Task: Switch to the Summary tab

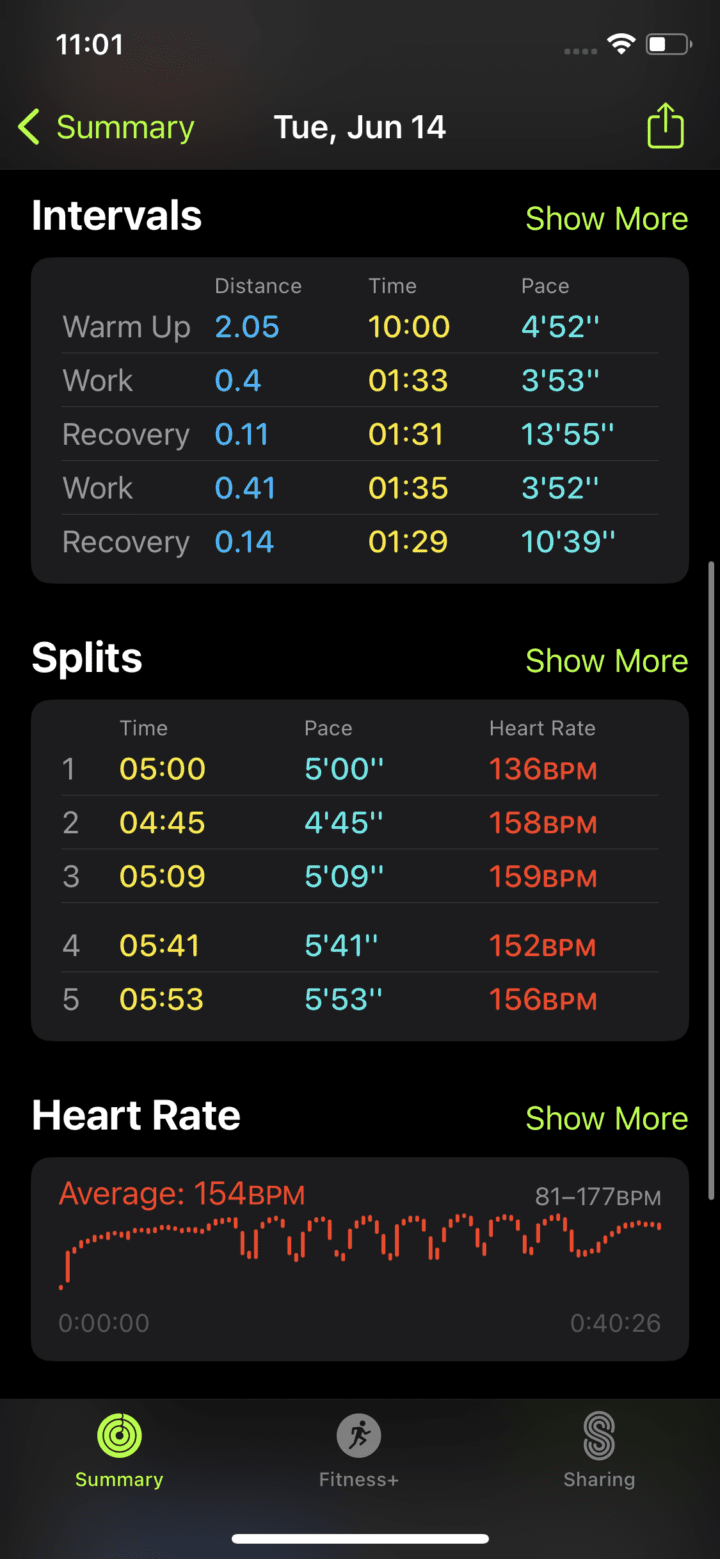Action: (119, 1450)
